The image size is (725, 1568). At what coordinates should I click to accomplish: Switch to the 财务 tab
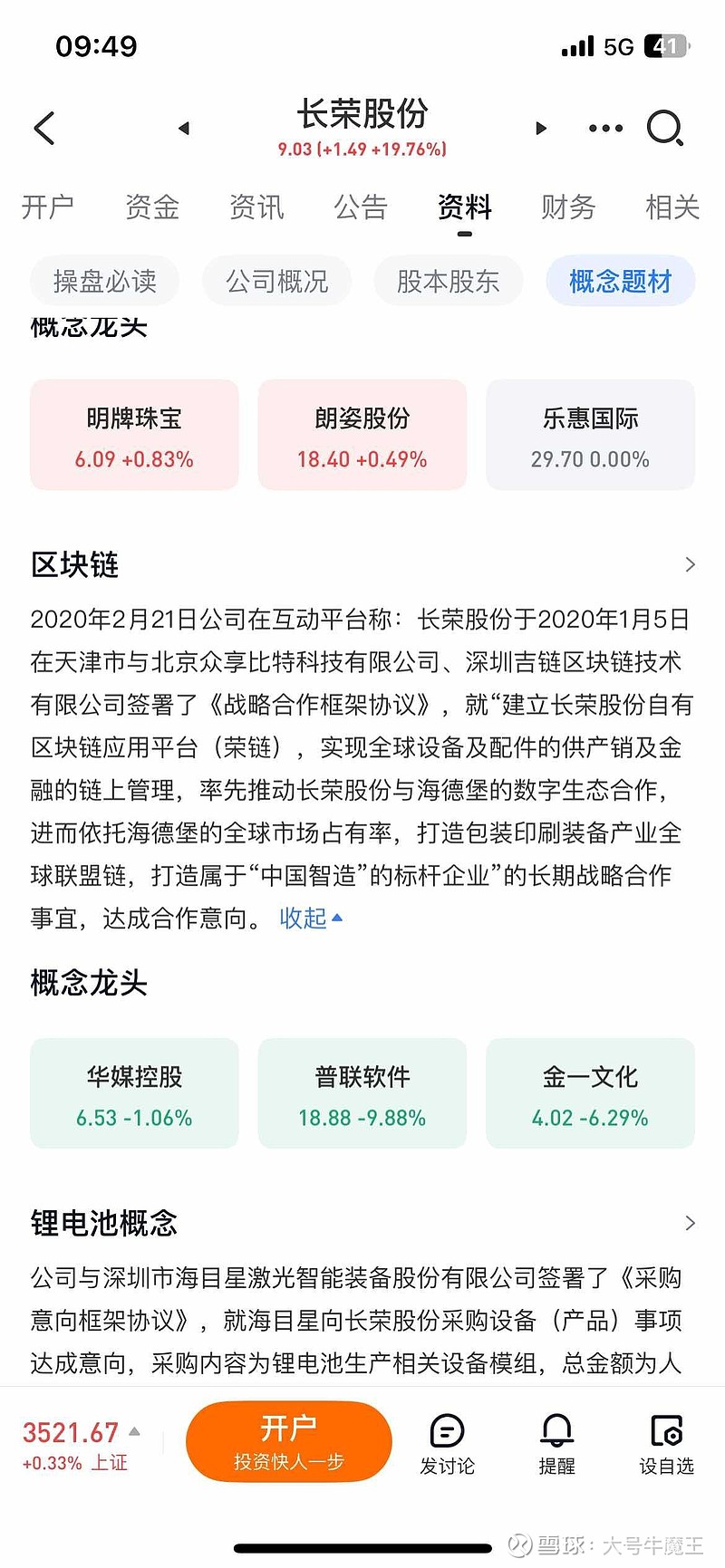568,207
